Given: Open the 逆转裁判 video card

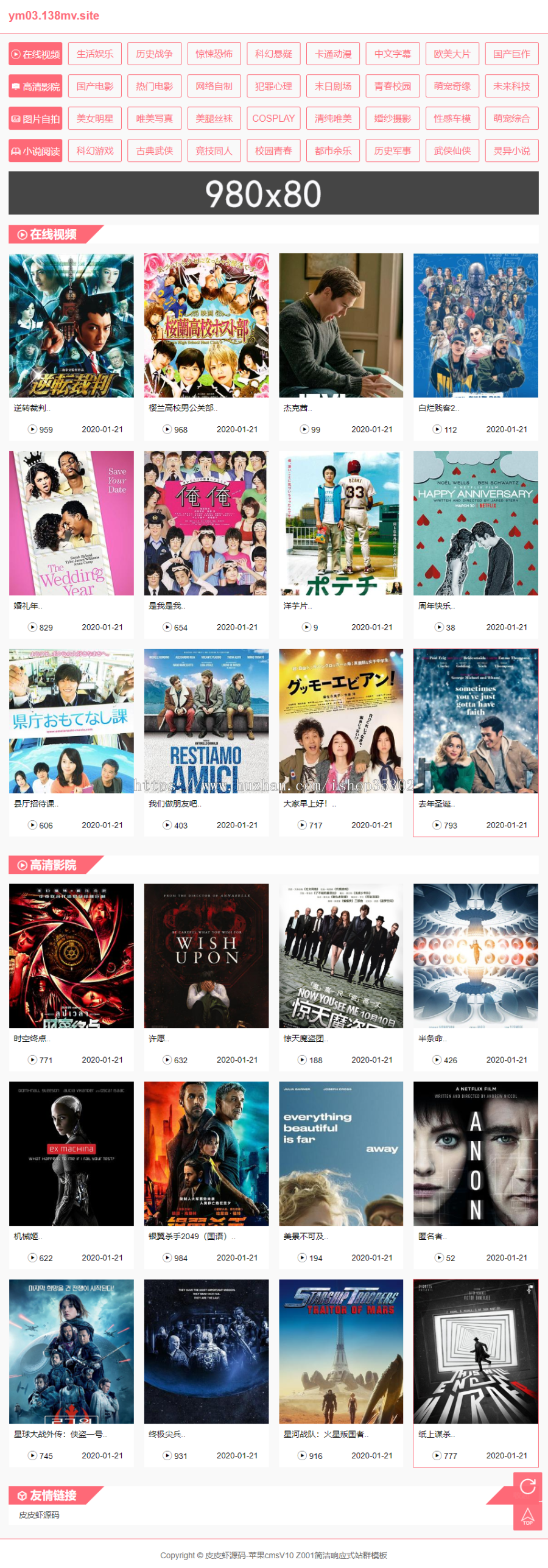Looking at the screenshot, I should [71, 326].
